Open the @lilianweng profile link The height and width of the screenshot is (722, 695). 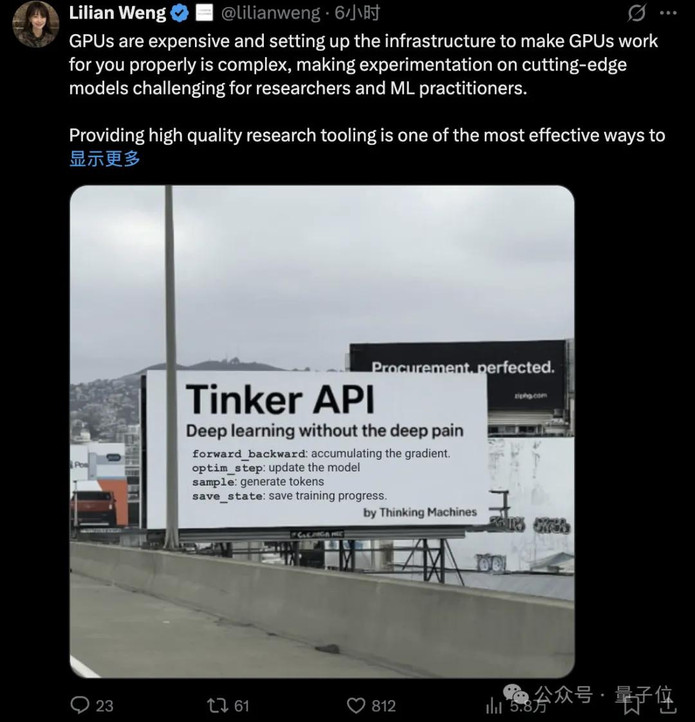[x=266, y=14]
